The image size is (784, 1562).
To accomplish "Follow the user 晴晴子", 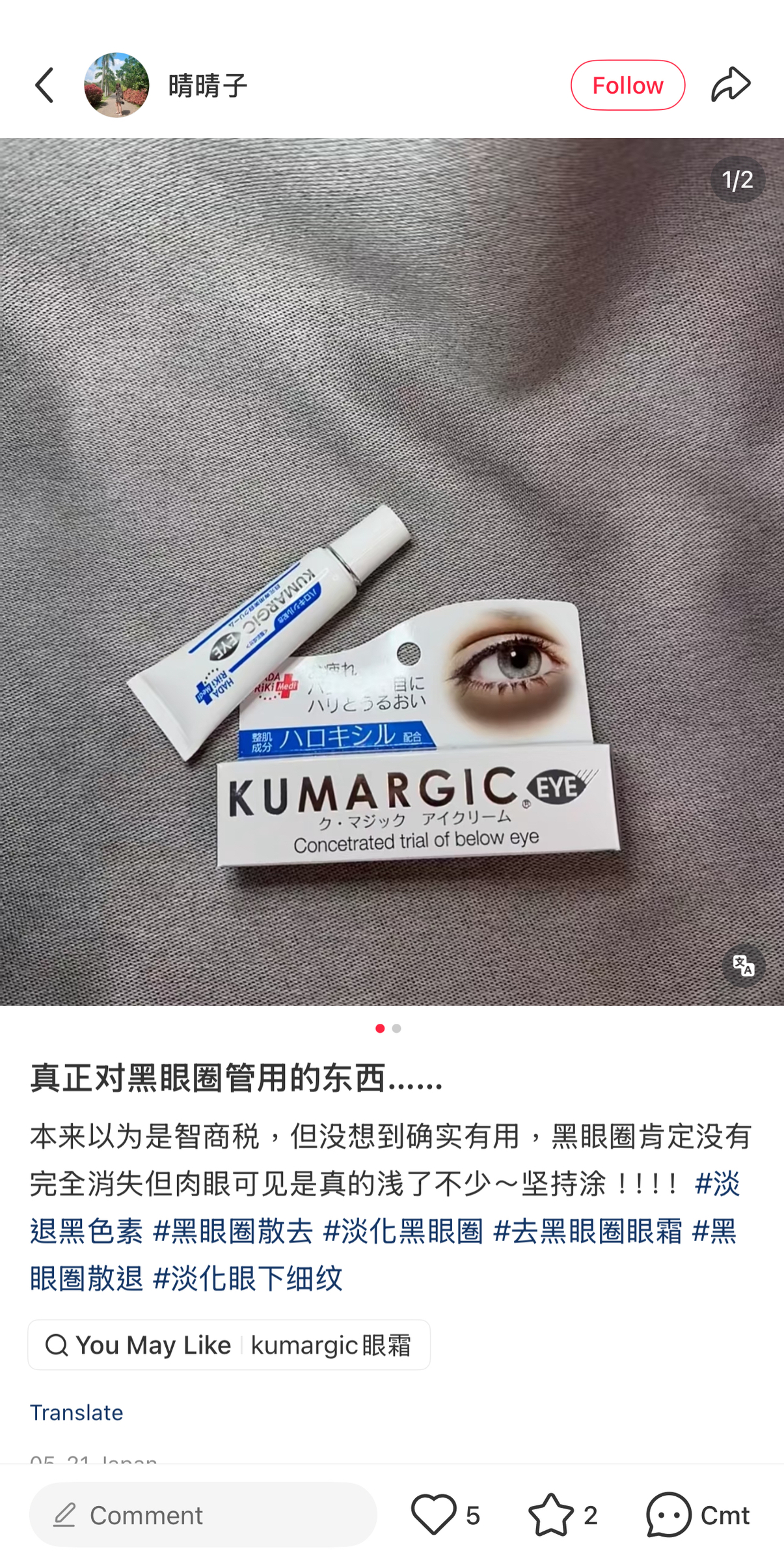I will coord(627,85).
